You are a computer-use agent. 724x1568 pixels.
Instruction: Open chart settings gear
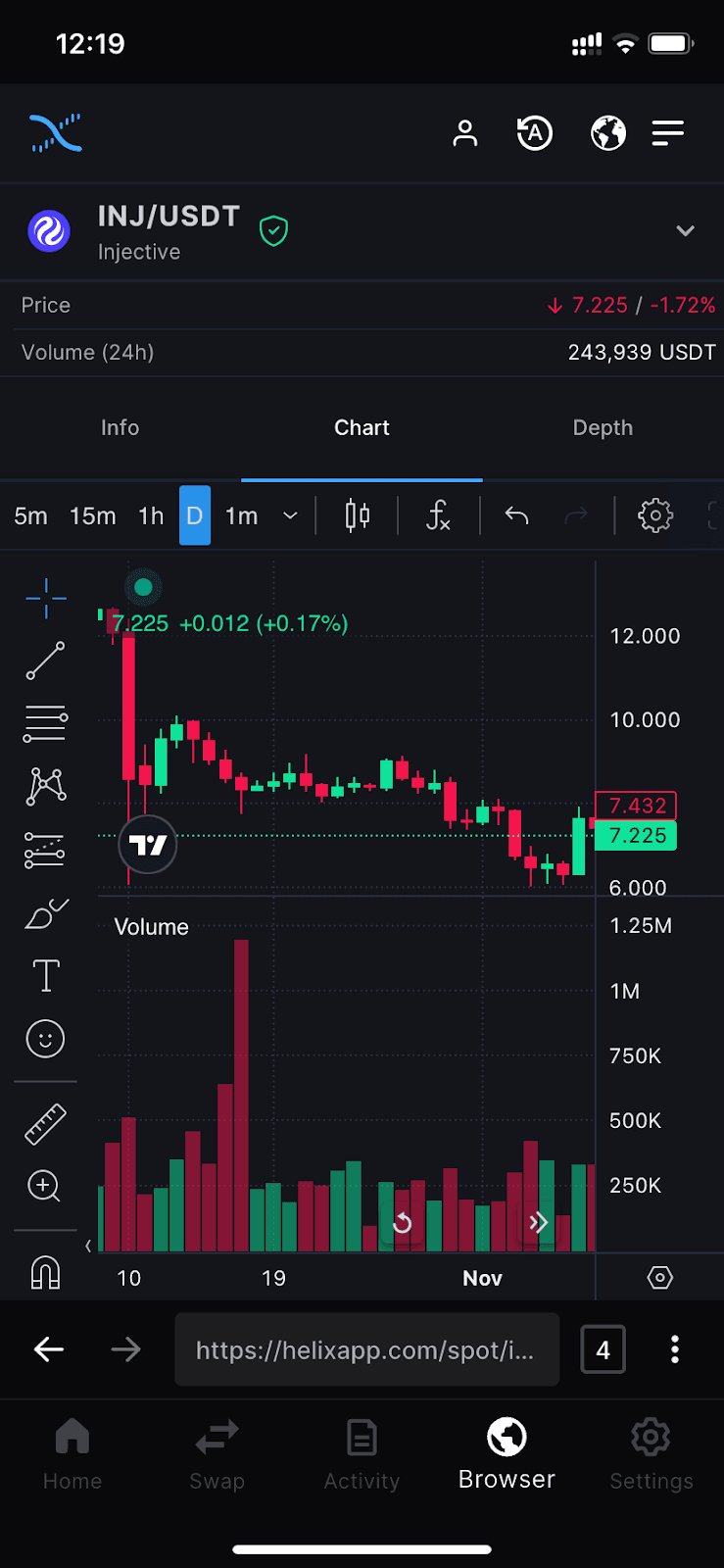[x=654, y=515]
